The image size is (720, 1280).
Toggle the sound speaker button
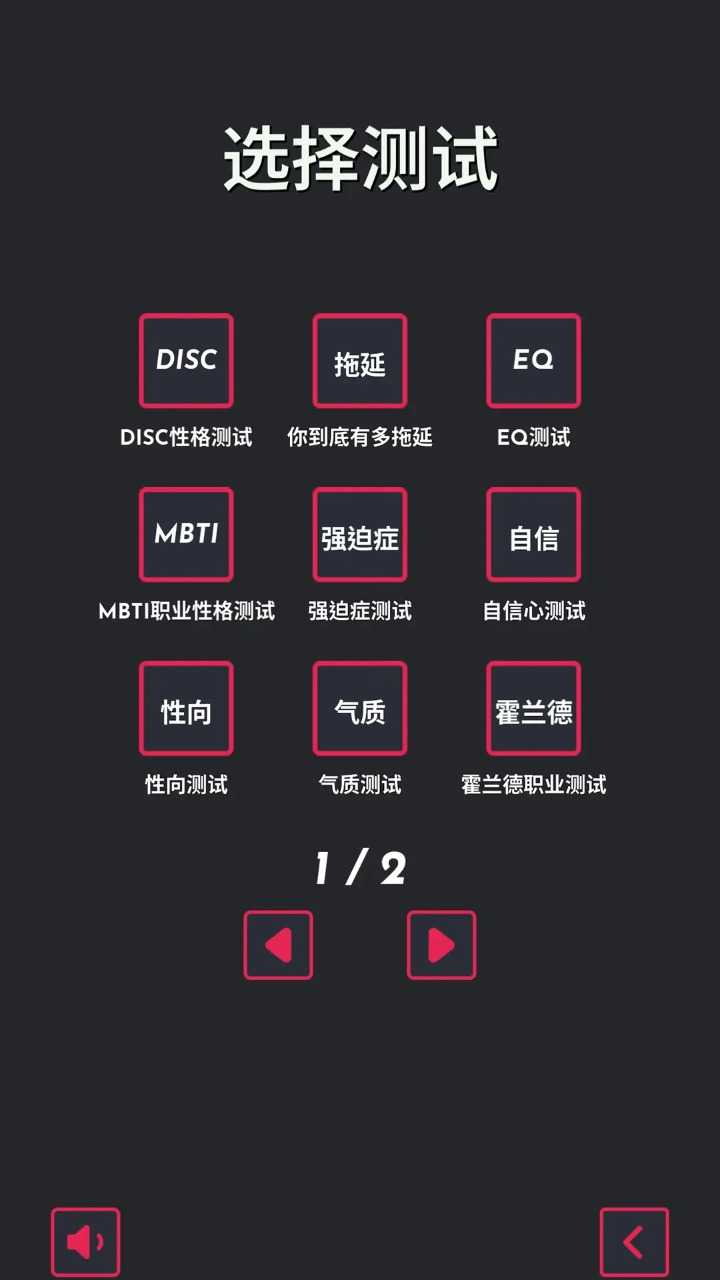coord(86,1242)
